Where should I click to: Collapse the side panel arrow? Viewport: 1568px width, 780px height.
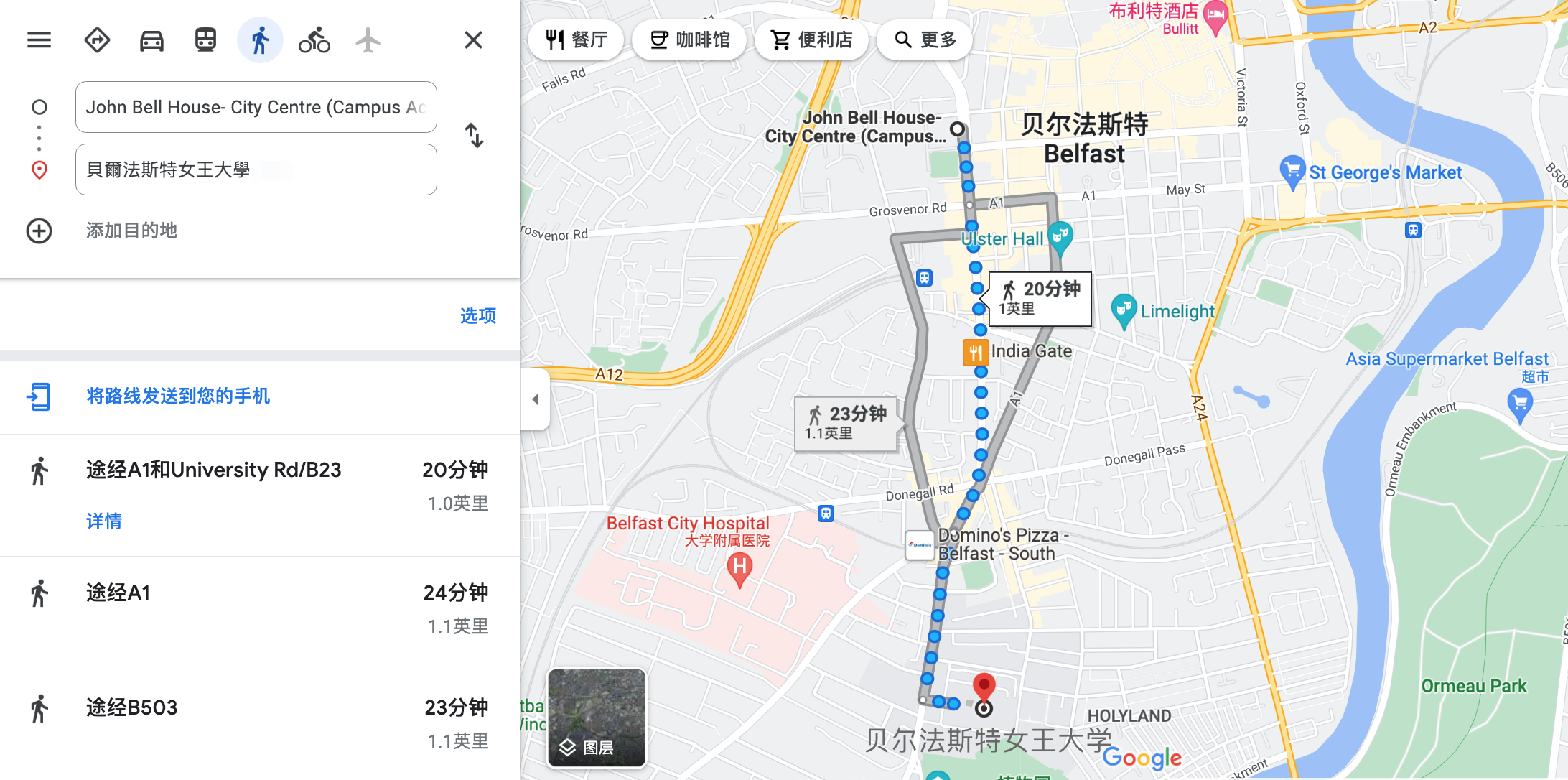coord(535,399)
